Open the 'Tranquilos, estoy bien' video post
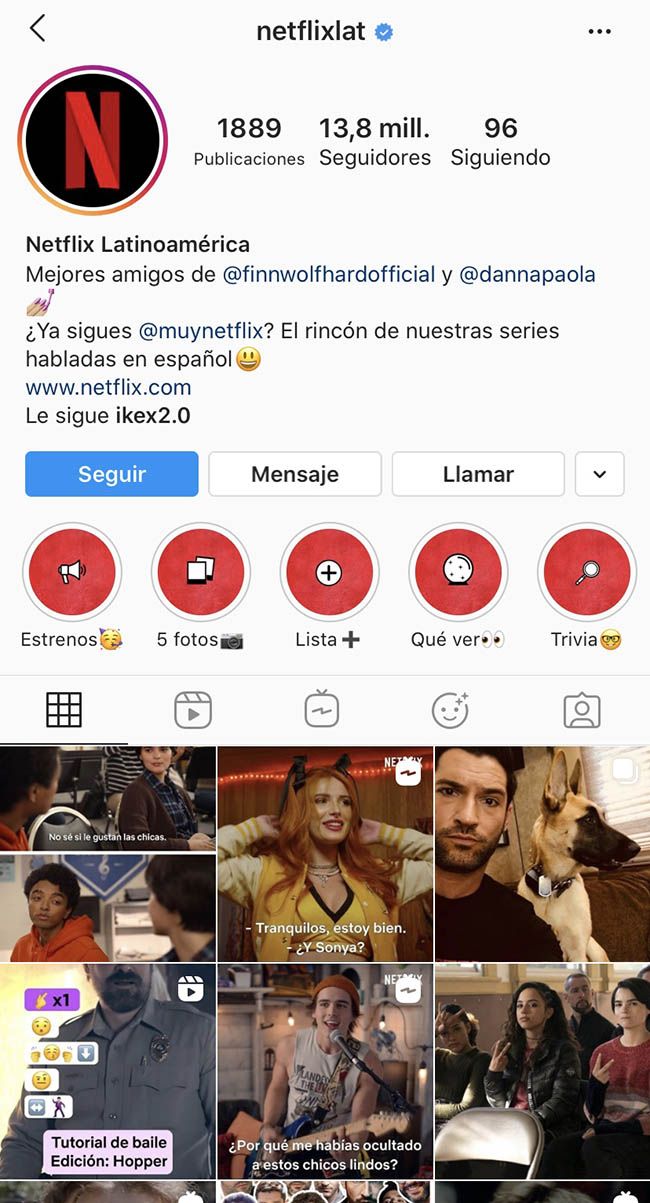The width and height of the screenshot is (650, 1203). [x=325, y=853]
